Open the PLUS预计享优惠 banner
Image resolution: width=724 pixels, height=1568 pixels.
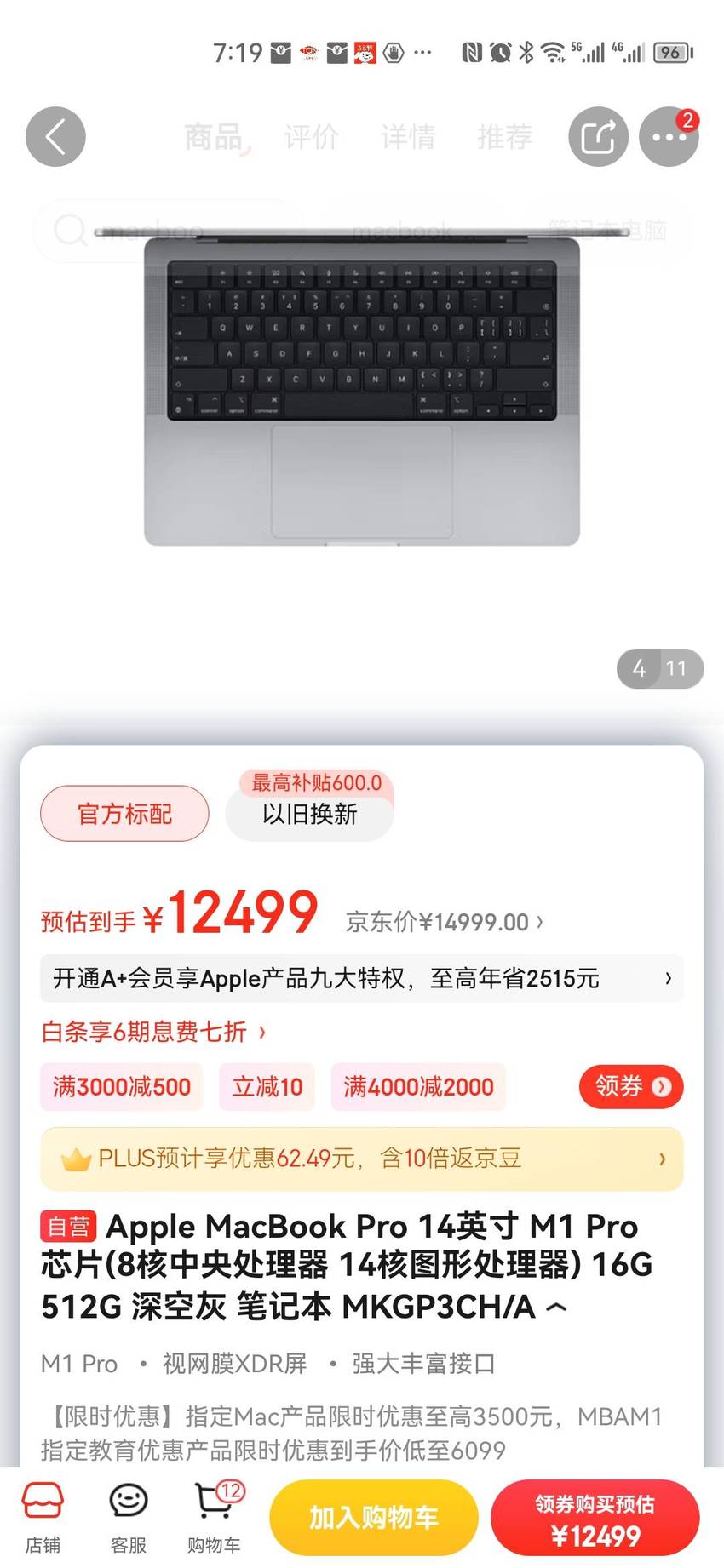pos(362,1159)
